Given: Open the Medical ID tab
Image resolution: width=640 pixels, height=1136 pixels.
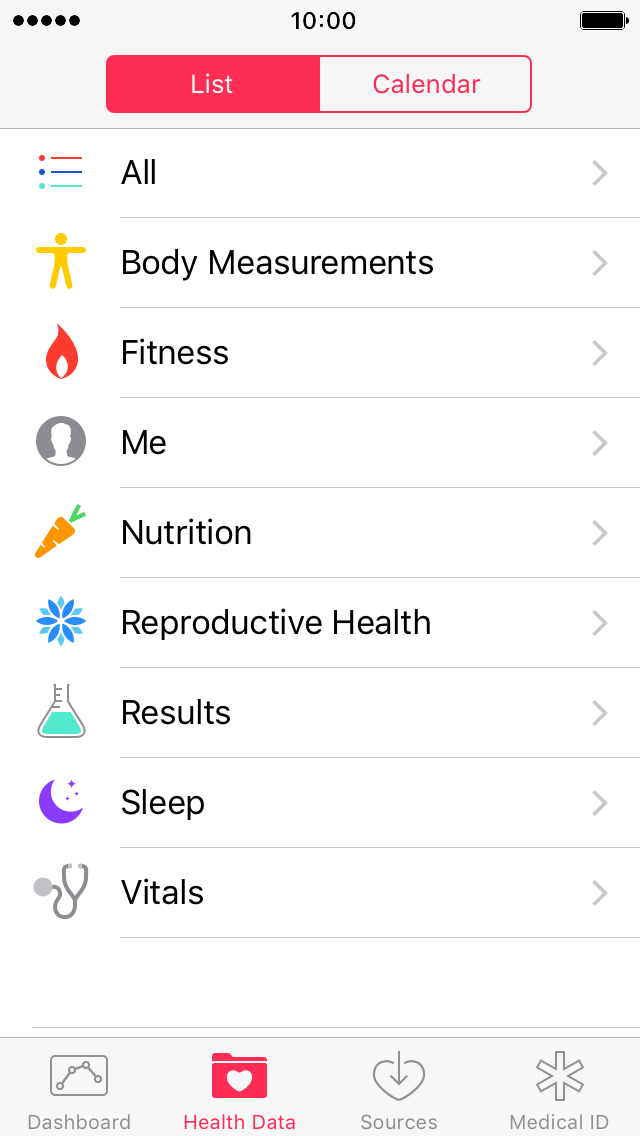Looking at the screenshot, I should 559,1089.
